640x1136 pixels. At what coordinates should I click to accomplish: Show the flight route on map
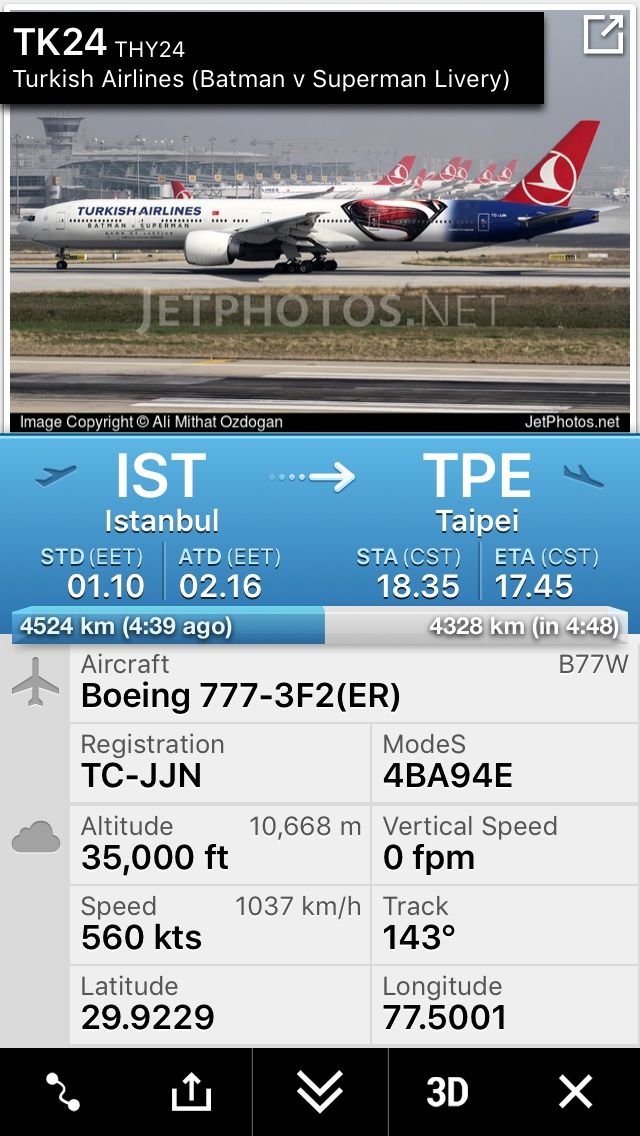click(63, 1092)
